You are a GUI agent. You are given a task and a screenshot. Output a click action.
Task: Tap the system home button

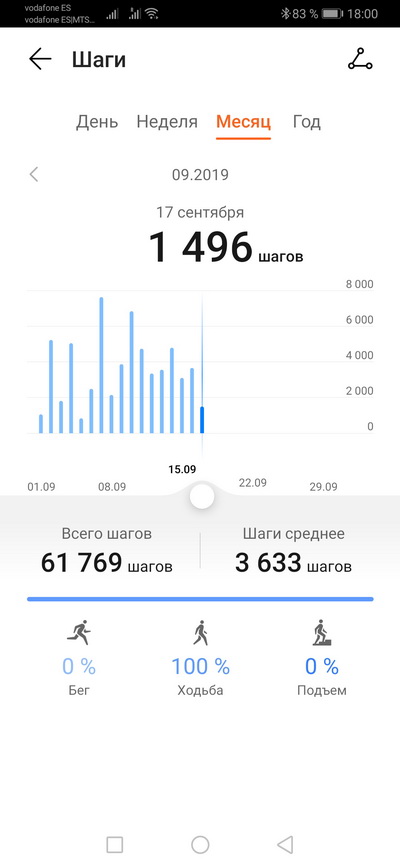(x=200, y=844)
